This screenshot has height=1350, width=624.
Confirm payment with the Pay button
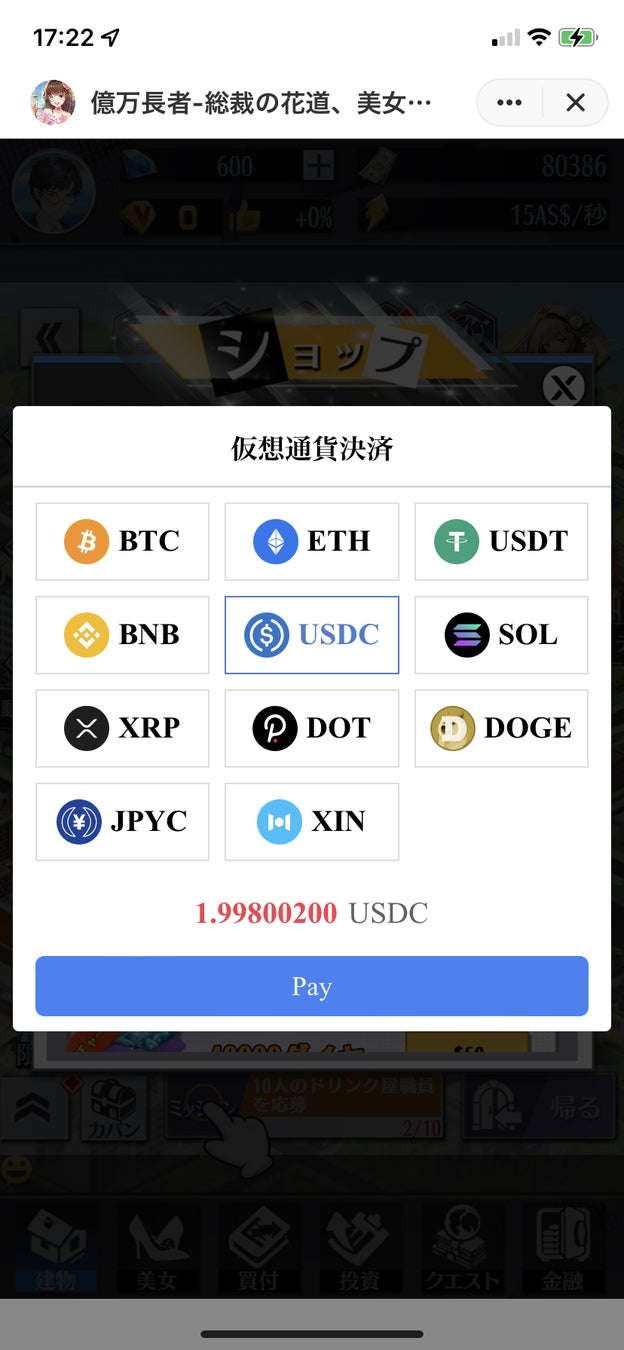click(311, 986)
